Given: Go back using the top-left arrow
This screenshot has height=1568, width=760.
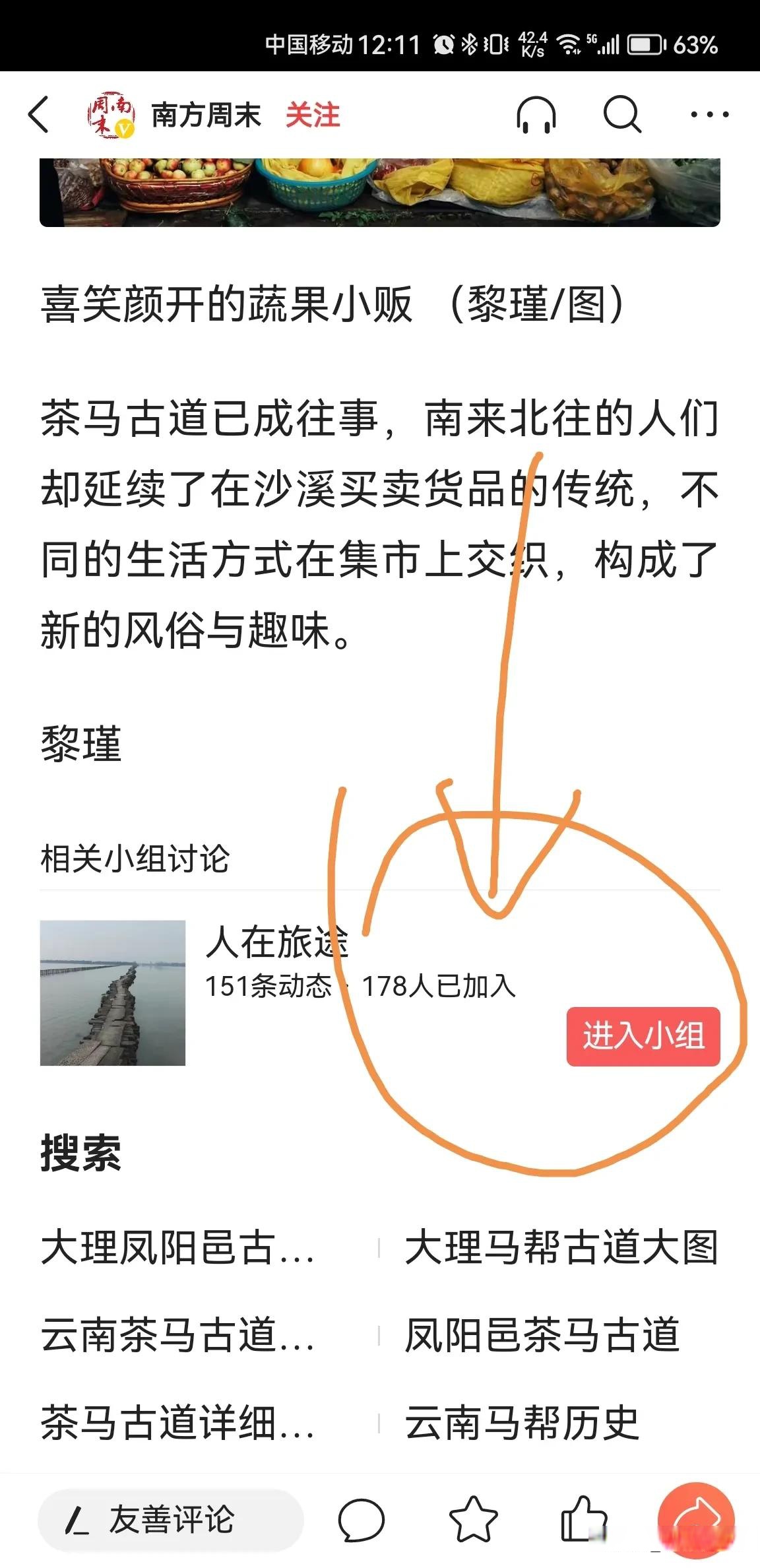Looking at the screenshot, I should pyautogui.click(x=40, y=115).
